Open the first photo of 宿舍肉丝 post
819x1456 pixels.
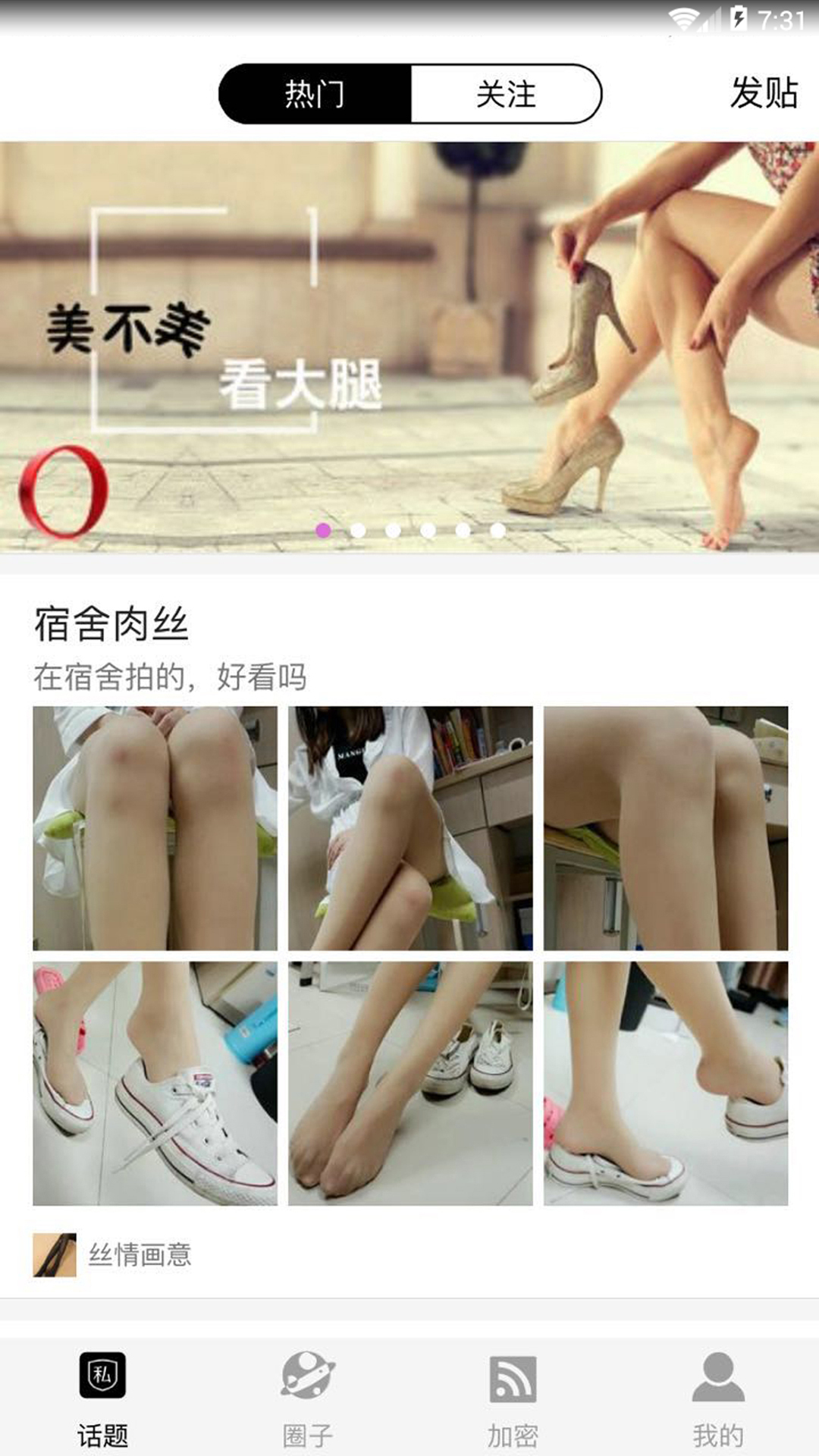[x=155, y=828]
